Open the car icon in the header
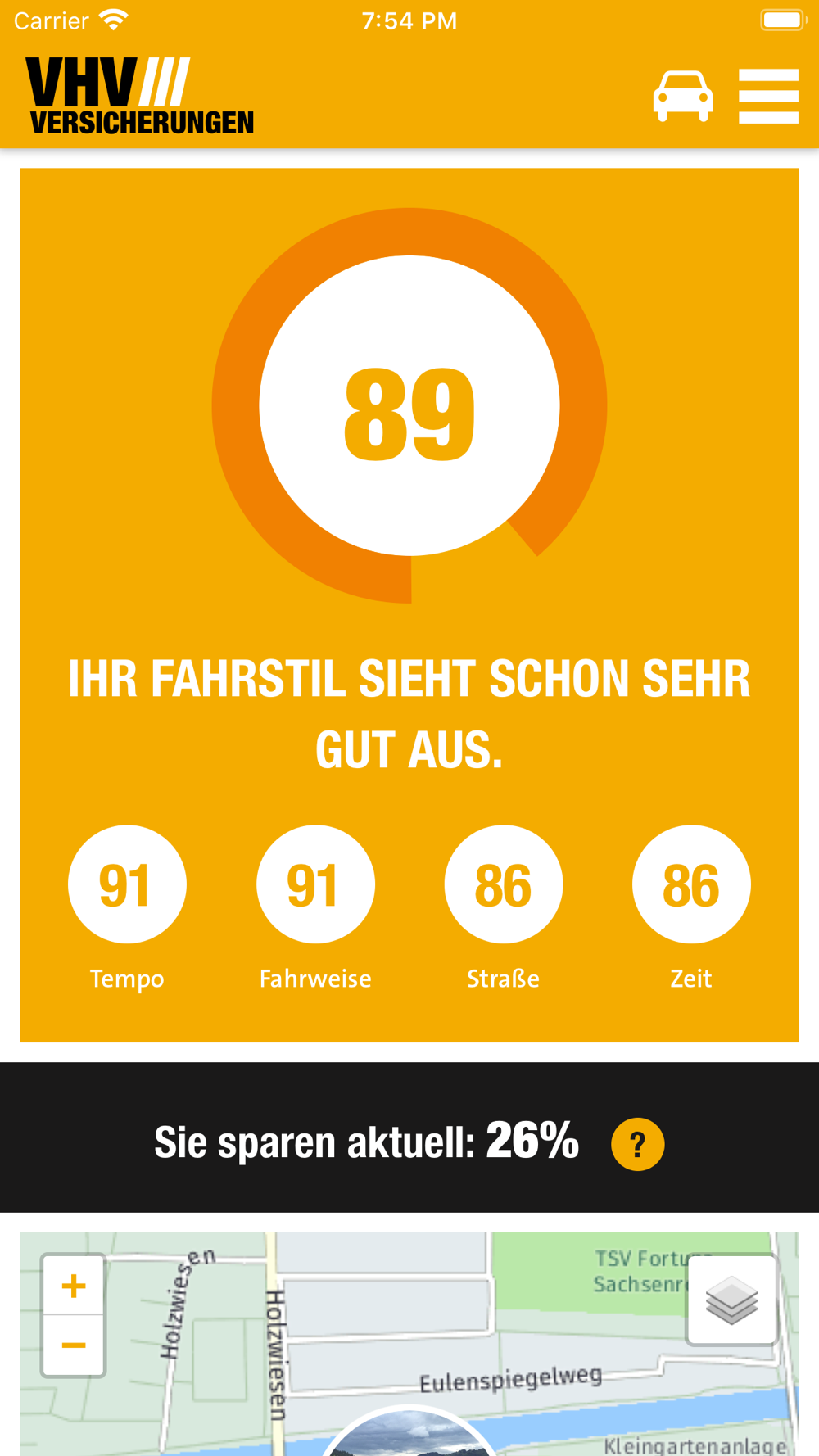Screen dimensions: 819x1456 (682, 96)
